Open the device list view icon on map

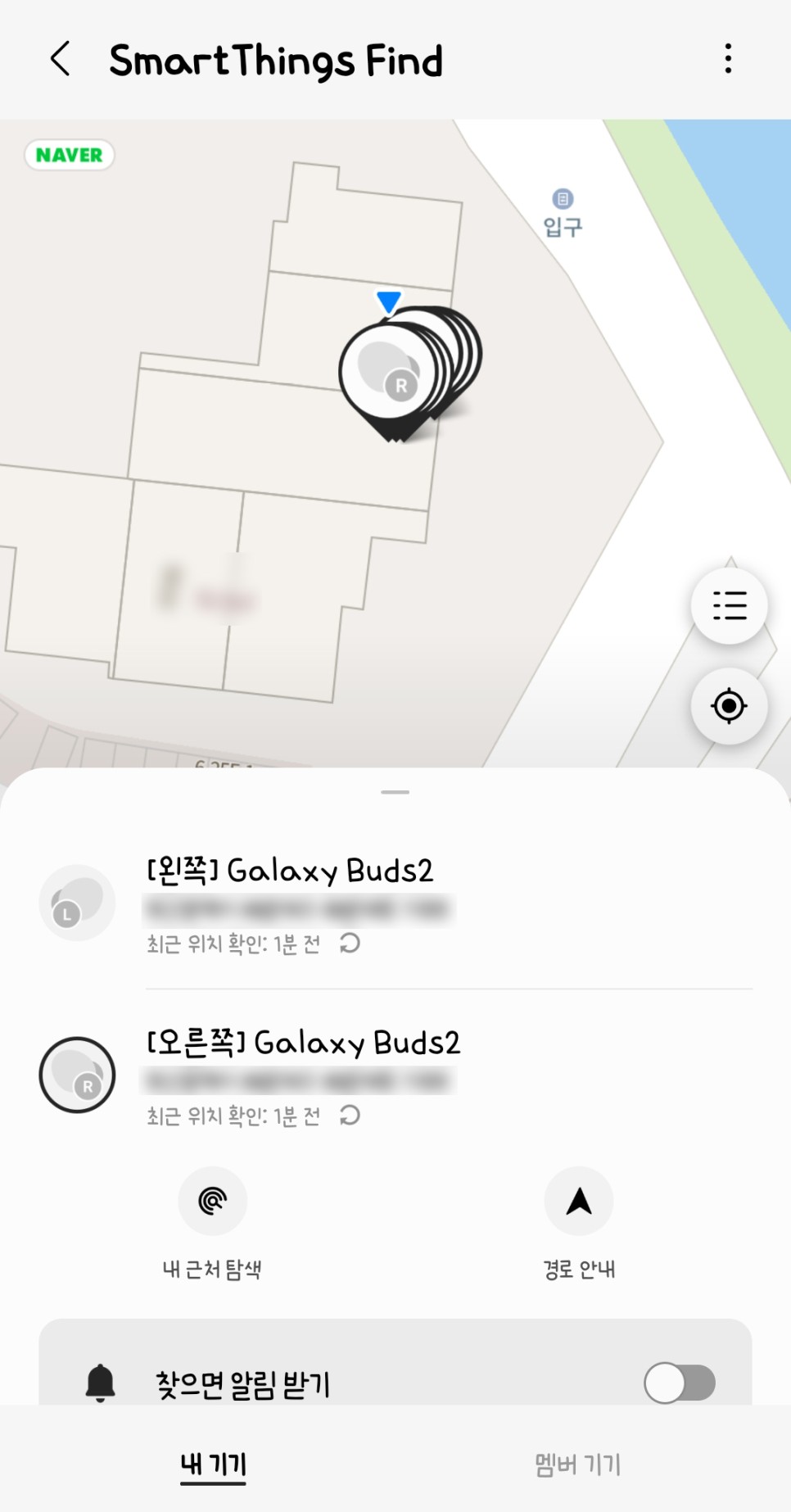pos(729,606)
